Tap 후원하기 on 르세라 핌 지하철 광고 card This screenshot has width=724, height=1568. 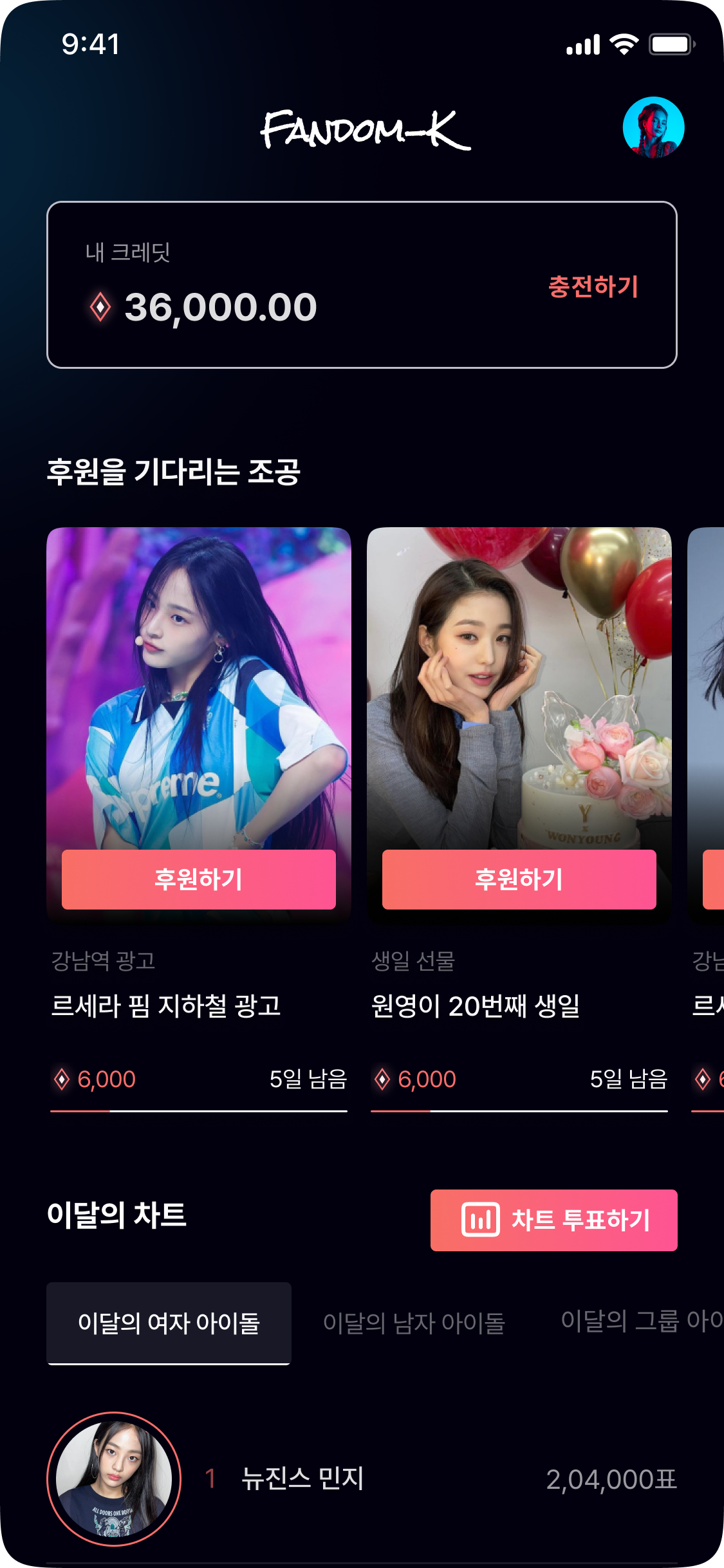coord(199,879)
